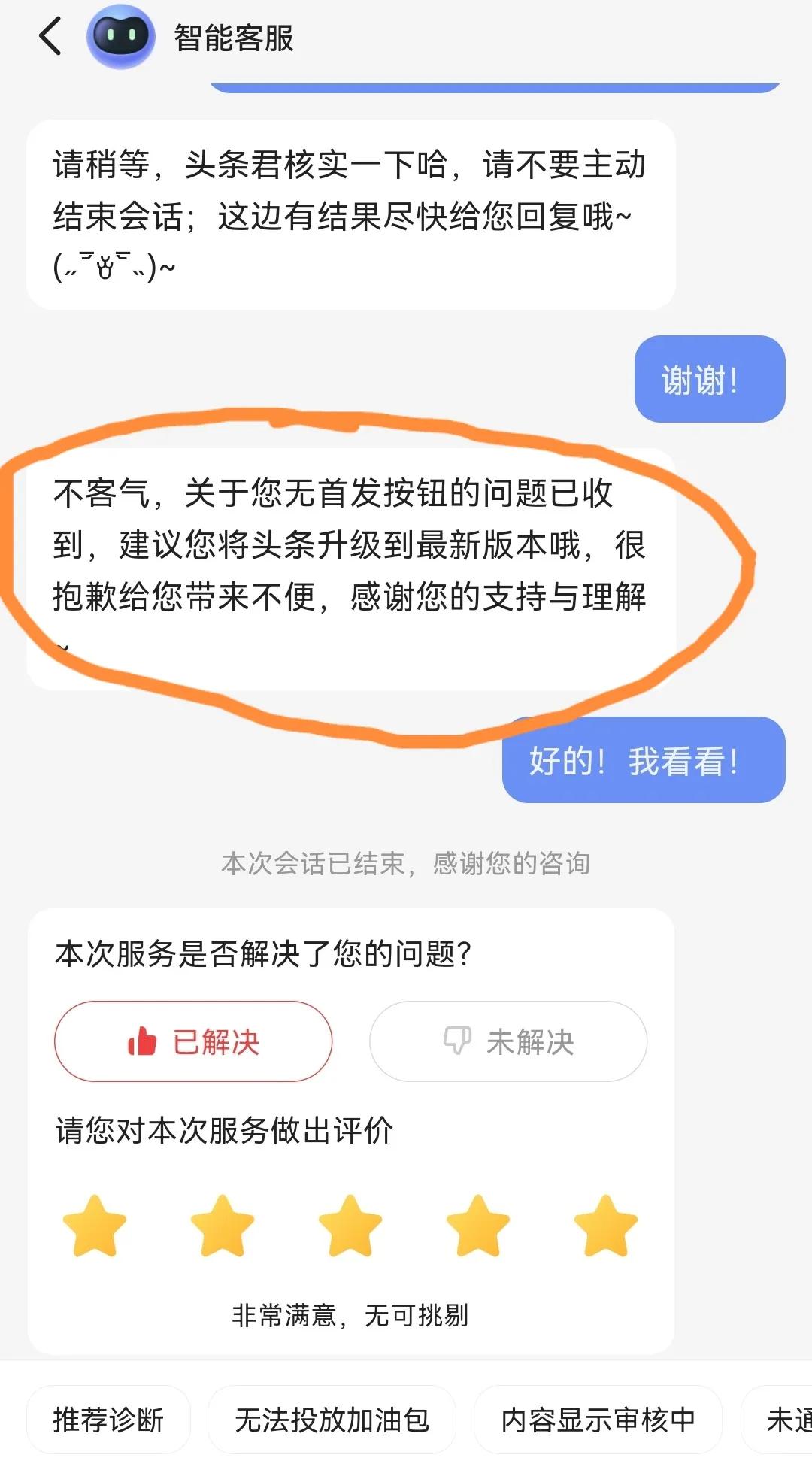
Task: Mark the issue as 未解决
Action: pos(507,1041)
